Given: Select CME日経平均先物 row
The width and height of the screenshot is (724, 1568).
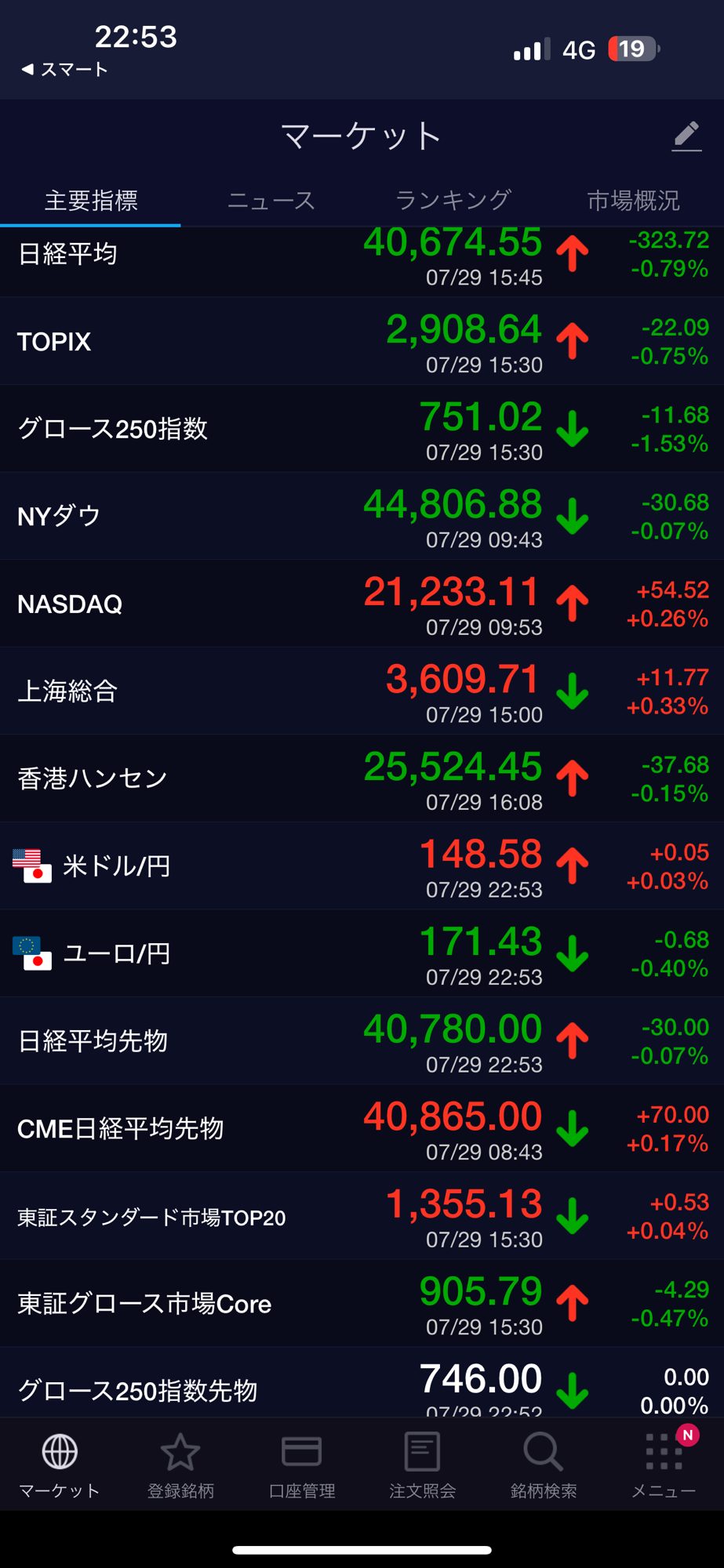Looking at the screenshot, I should coord(361,1129).
